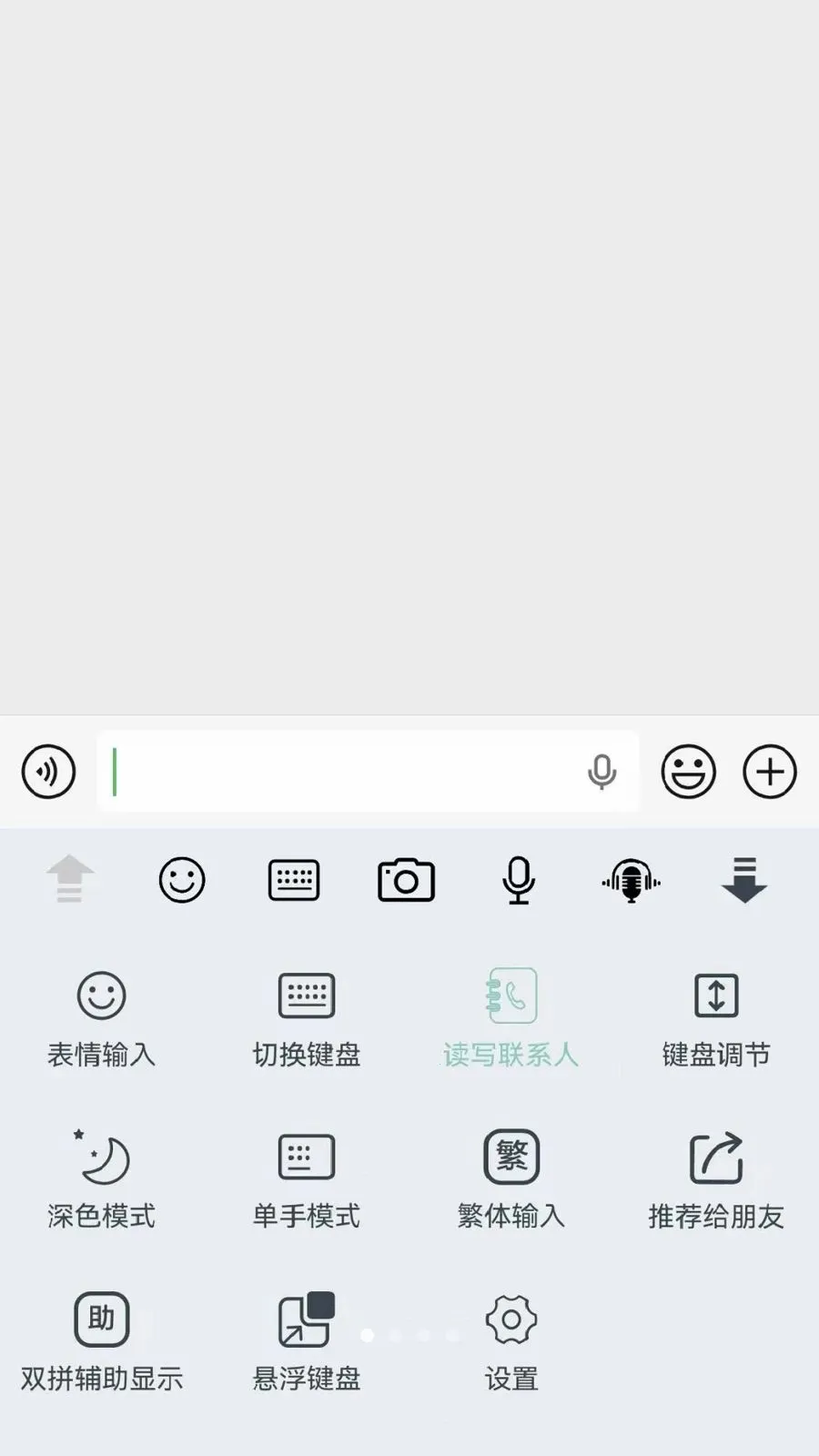
Task: Select the camera icon in the toolbar
Action: 406,879
